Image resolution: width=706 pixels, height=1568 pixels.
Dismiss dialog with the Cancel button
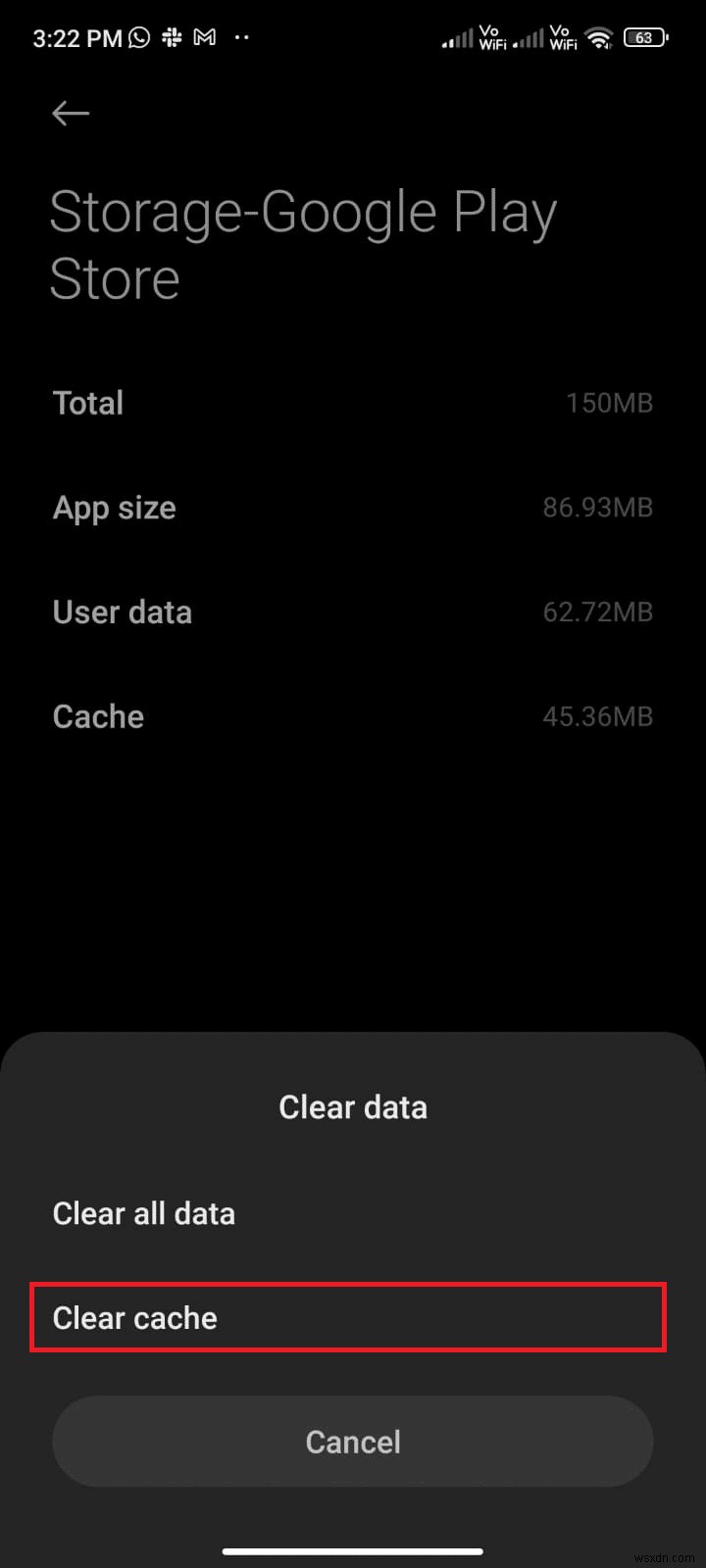[353, 1441]
